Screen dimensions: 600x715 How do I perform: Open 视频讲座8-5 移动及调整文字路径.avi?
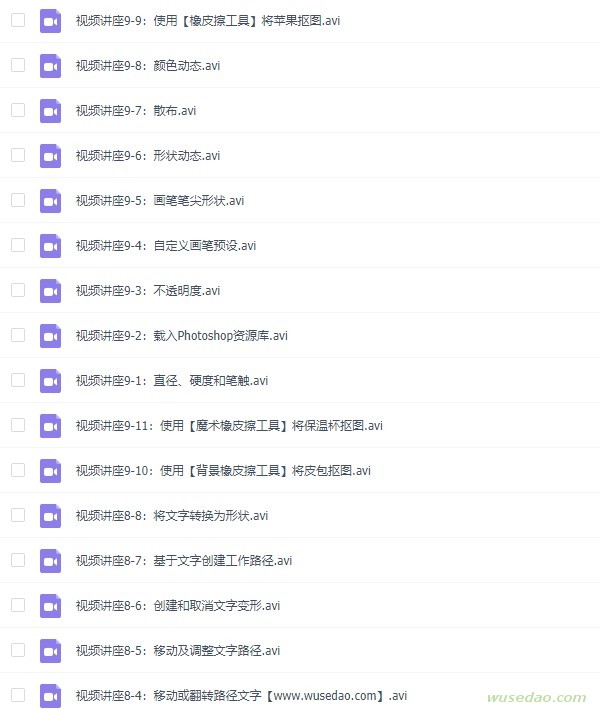(177, 650)
